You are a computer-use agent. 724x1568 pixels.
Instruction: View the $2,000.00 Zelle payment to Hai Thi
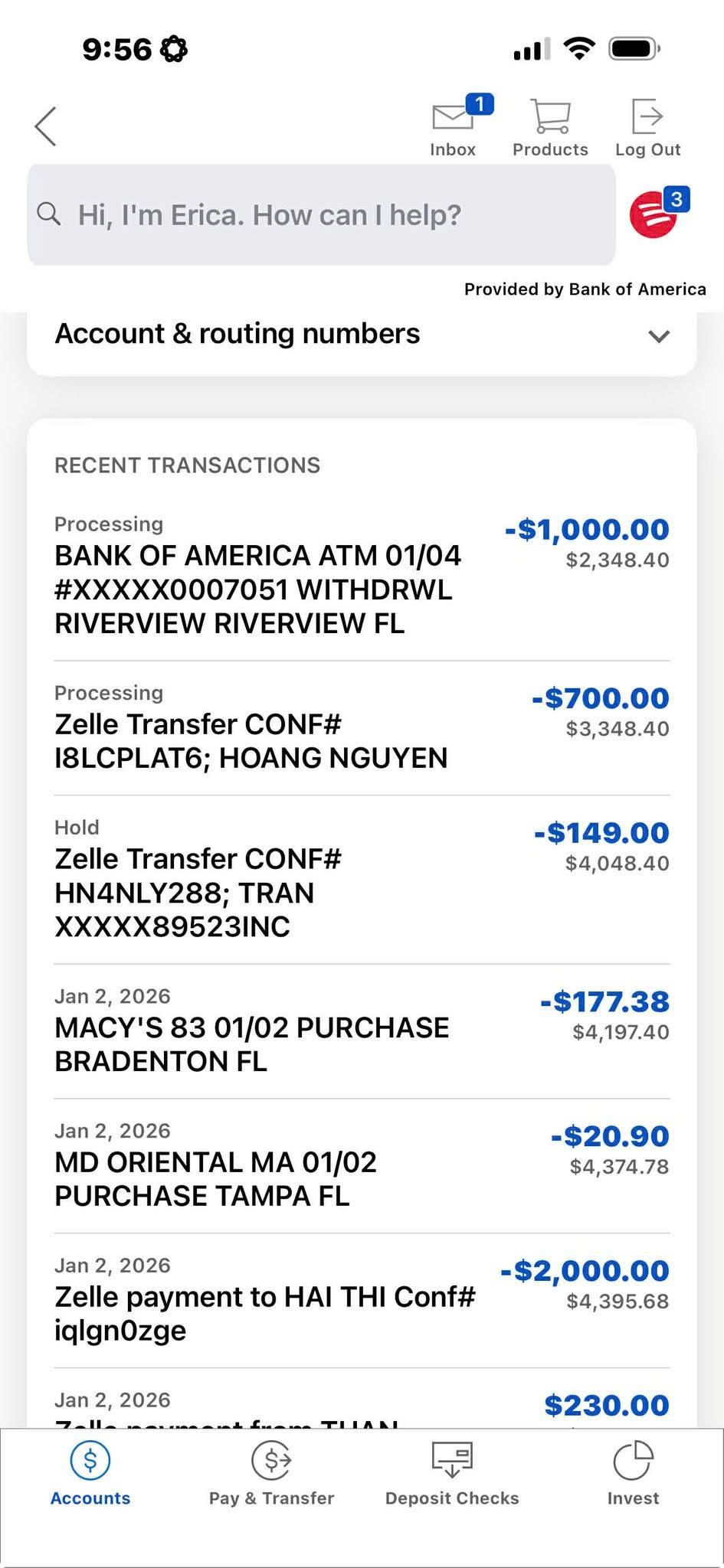pyautogui.click(x=362, y=1299)
